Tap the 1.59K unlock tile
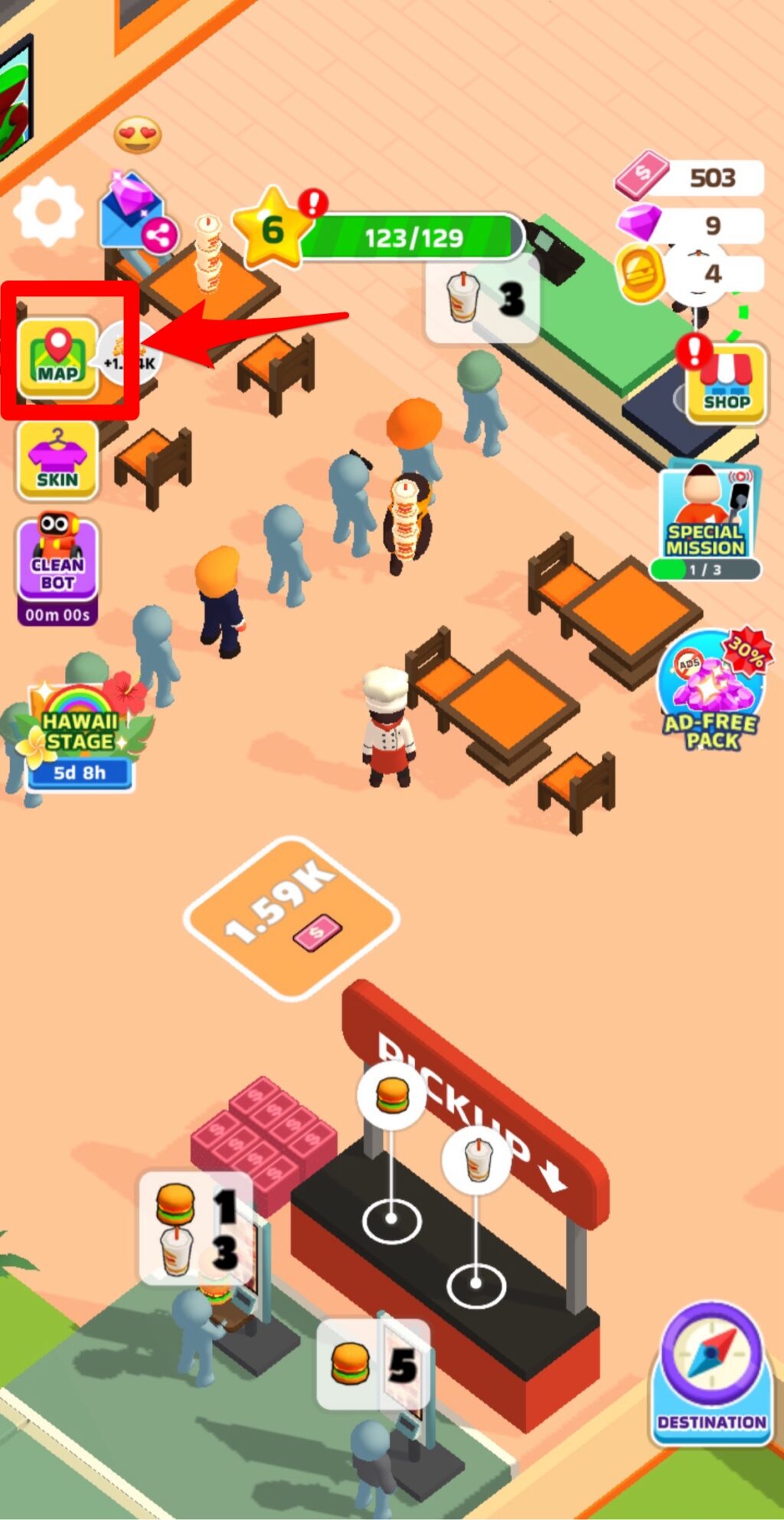The image size is (784, 1520). point(290,917)
